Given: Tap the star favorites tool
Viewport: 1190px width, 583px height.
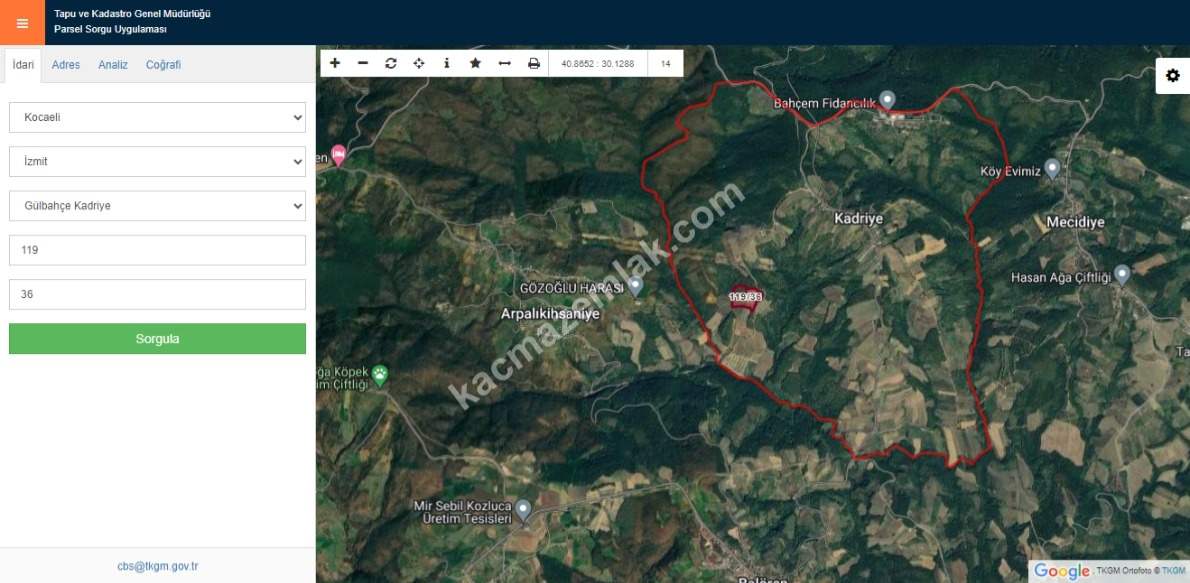Looking at the screenshot, I should click(x=475, y=63).
